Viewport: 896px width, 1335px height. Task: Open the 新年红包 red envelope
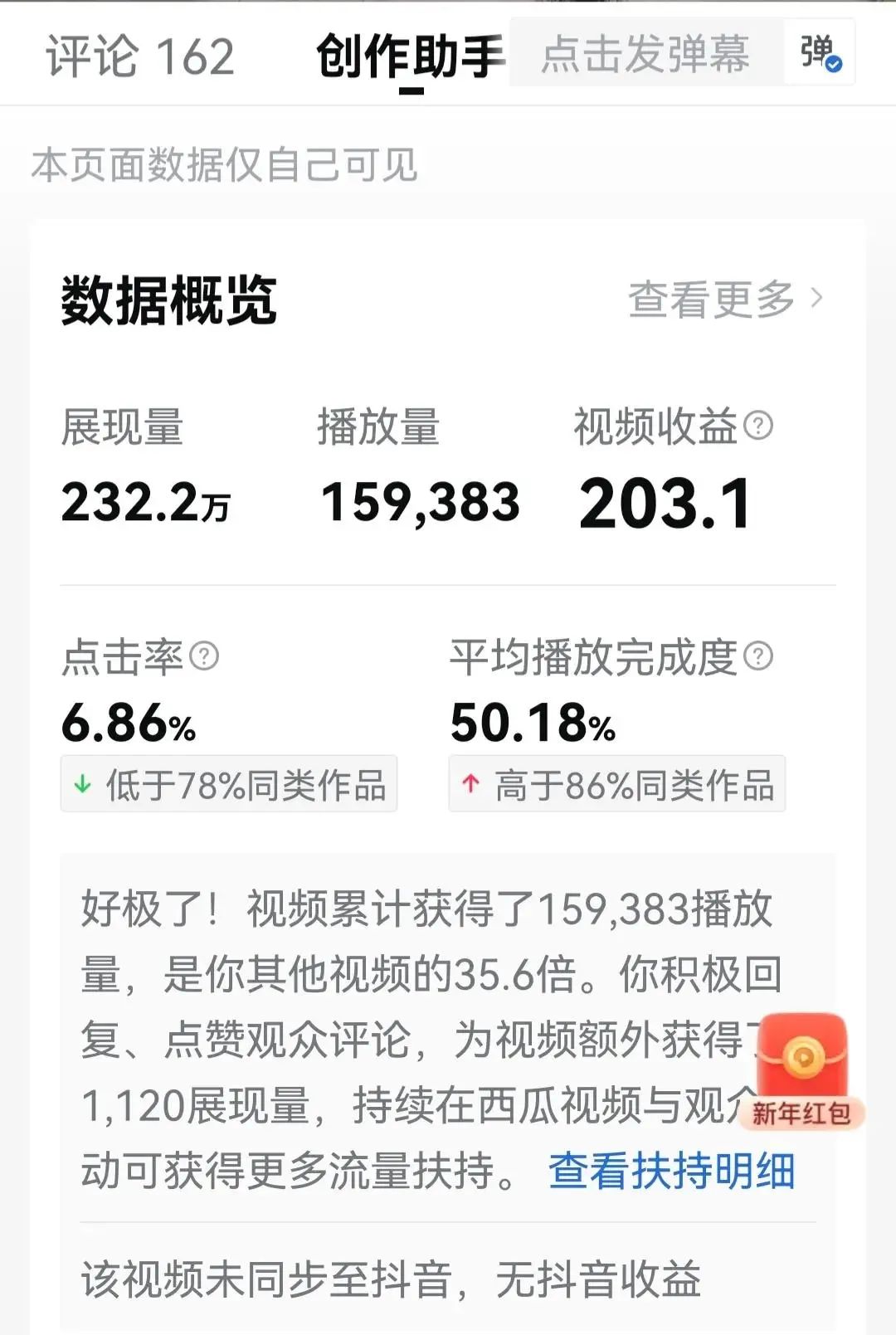[x=802, y=1070]
